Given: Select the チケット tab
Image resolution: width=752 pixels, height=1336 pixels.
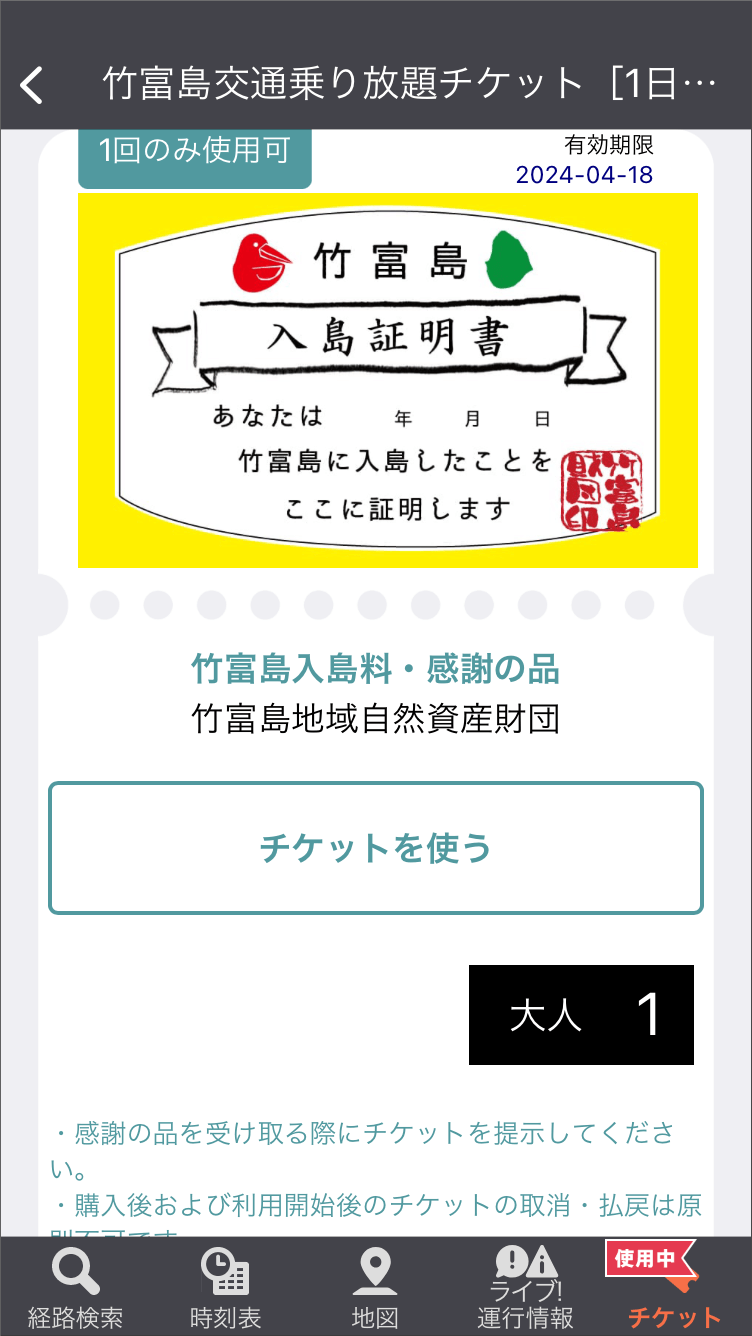Looking at the screenshot, I should point(674,1288).
